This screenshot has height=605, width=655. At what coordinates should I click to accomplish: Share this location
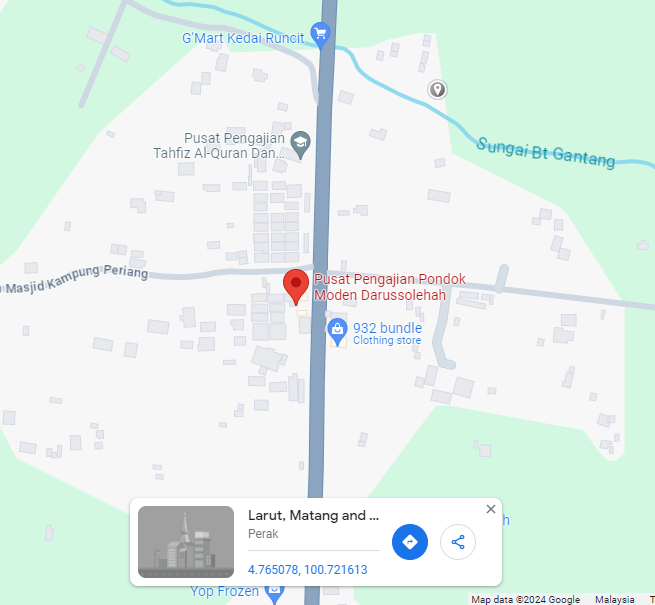pos(458,542)
